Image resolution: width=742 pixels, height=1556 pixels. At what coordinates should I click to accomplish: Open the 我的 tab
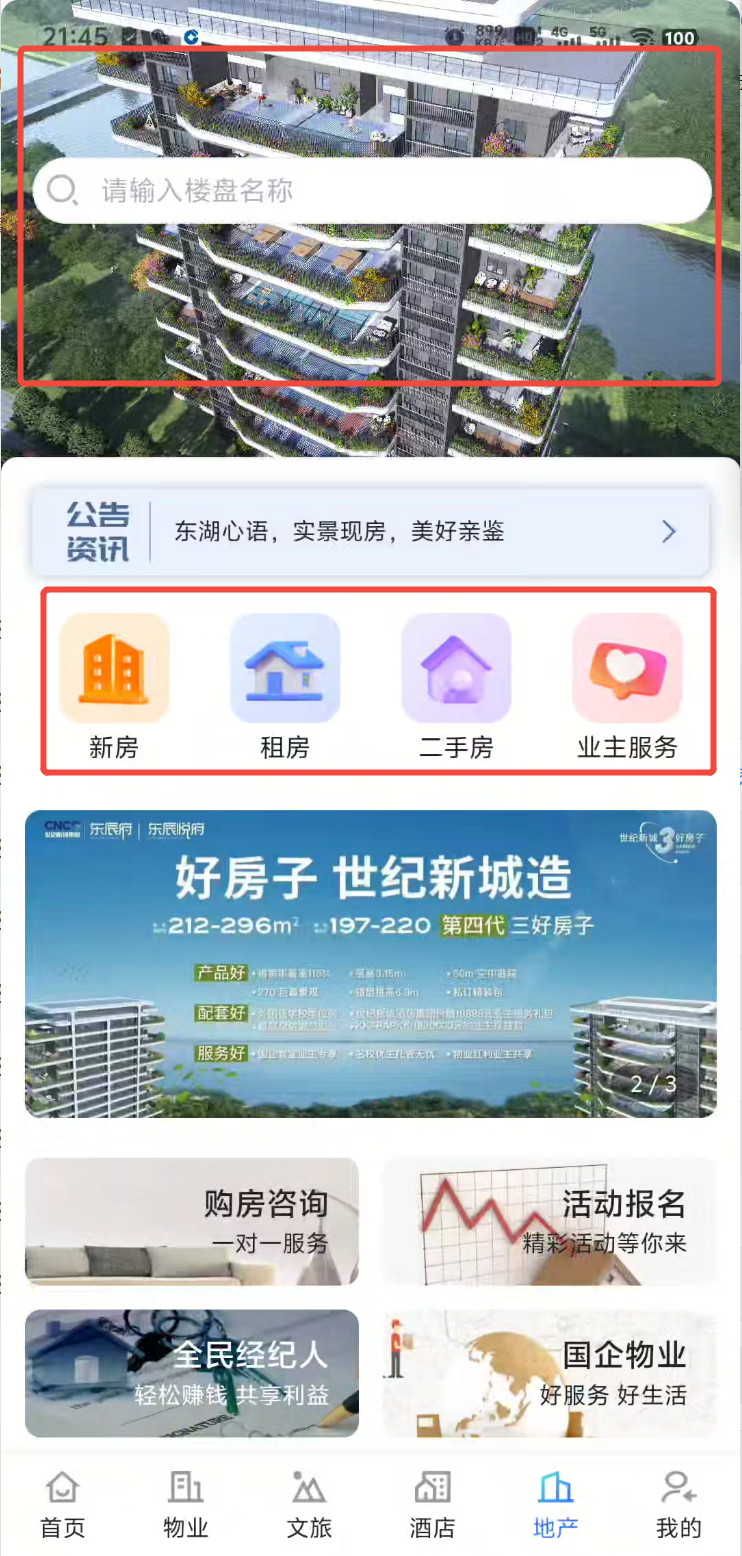pyautogui.click(x=679, y=1503)
